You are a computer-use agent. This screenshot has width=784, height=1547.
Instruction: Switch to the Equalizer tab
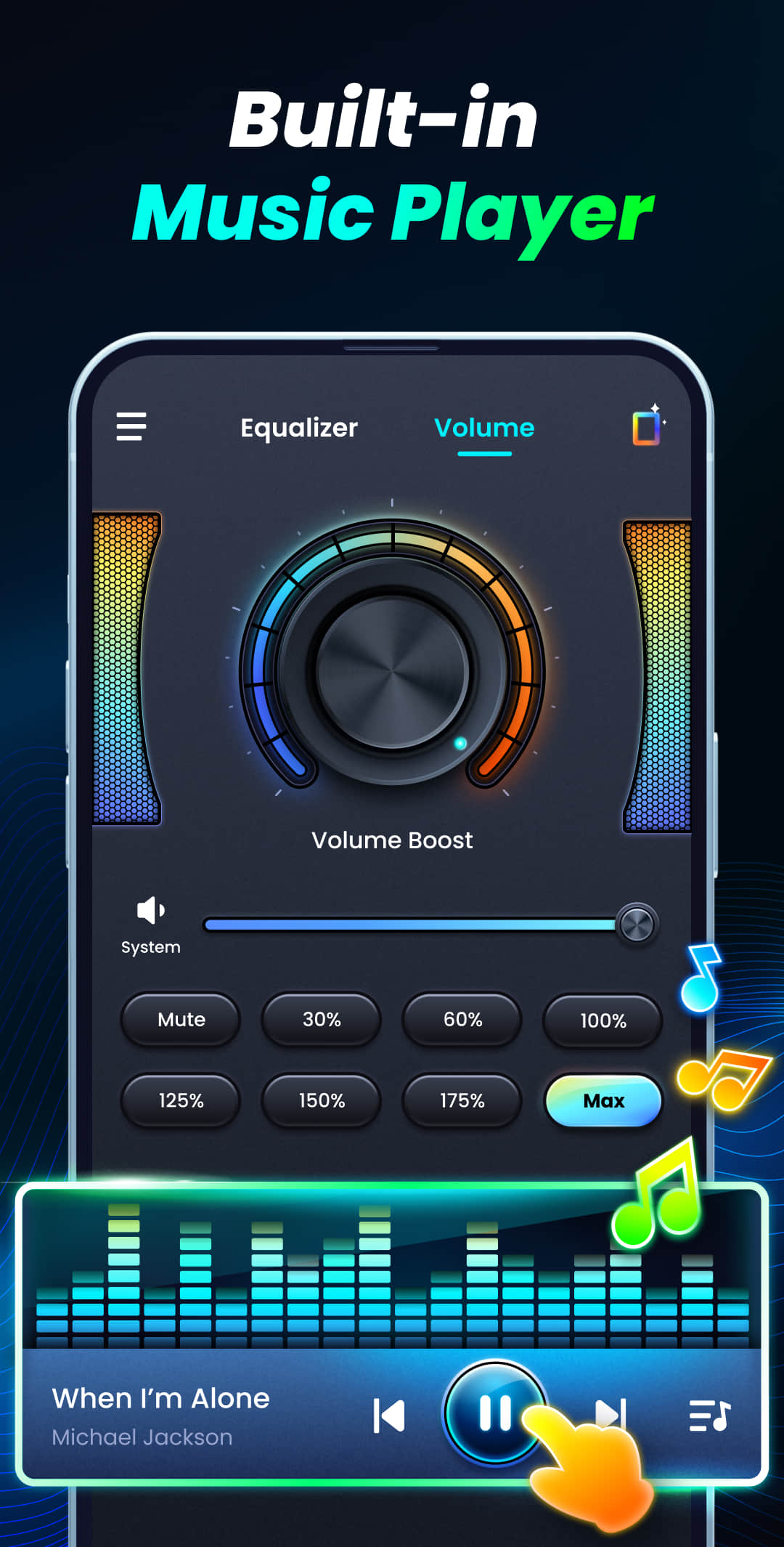(x=298, y=429)
